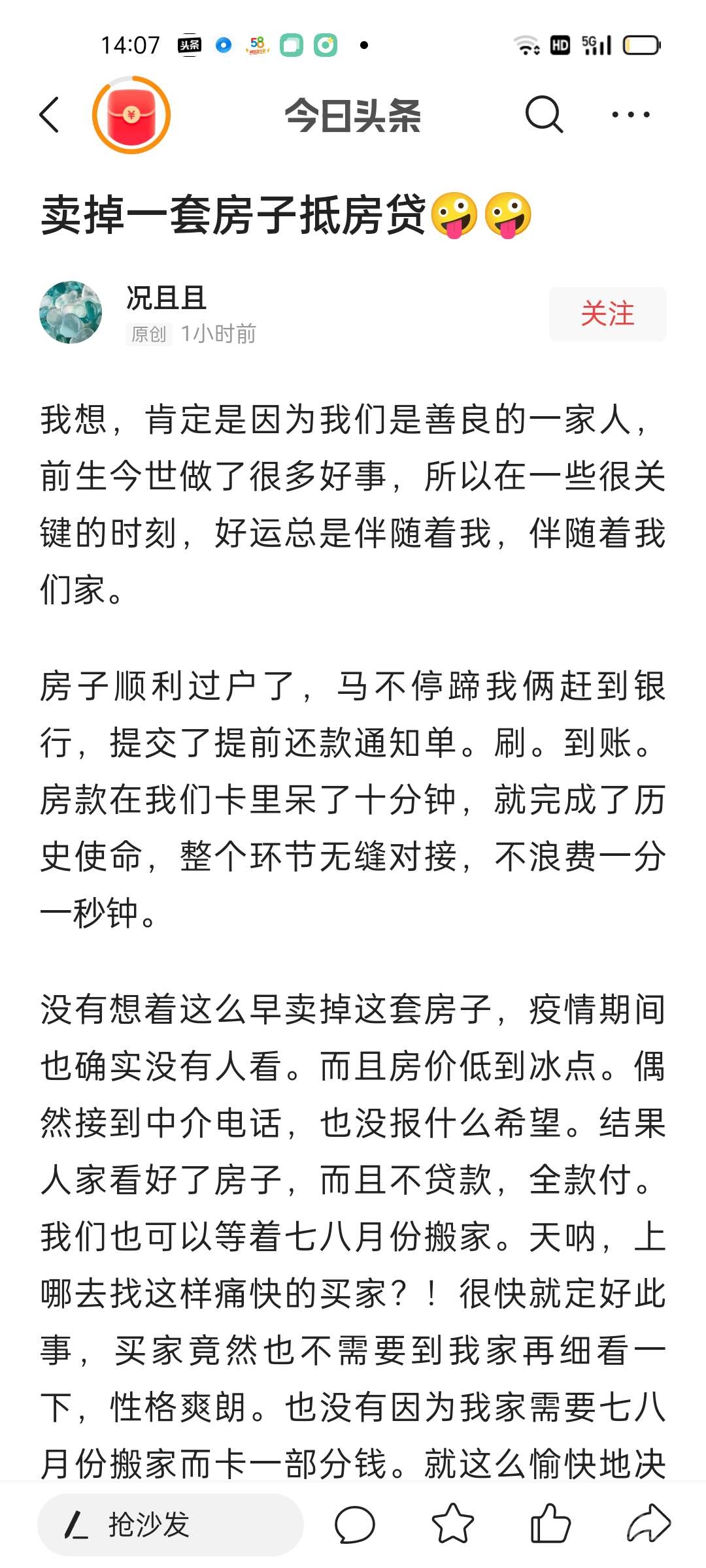Like this article with thumbs up

pyautogui.click(x=550, y=1524)
